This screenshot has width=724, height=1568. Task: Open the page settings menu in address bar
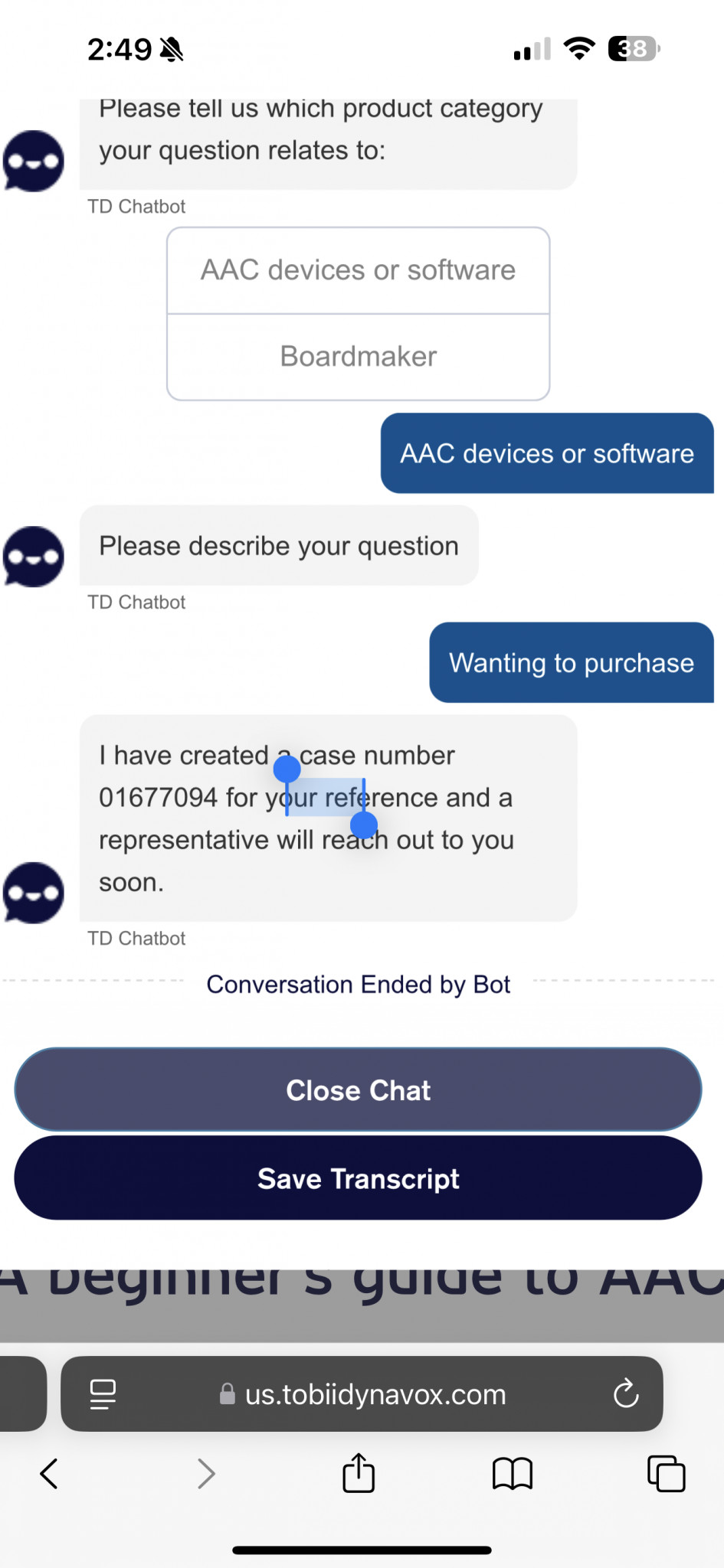[103, 1394]
